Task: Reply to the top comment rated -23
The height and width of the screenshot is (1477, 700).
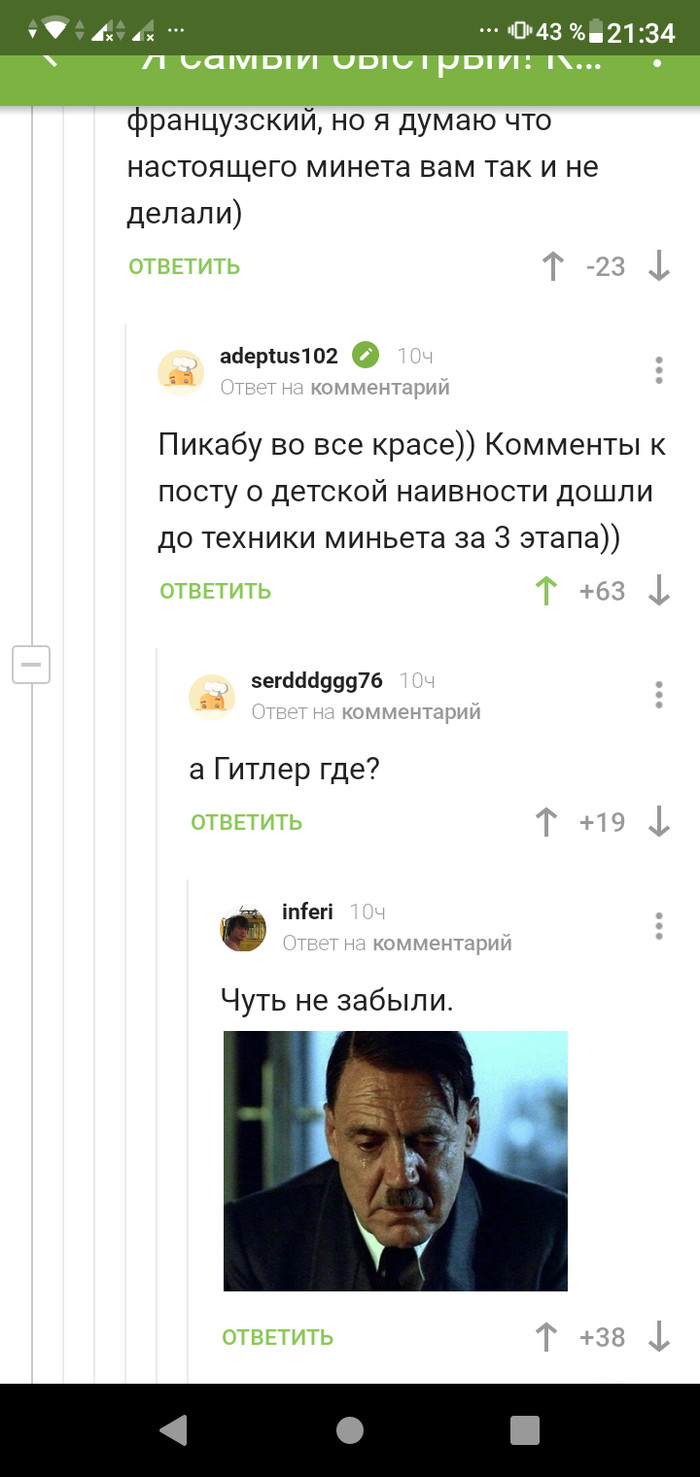Action: click(184, 266)
